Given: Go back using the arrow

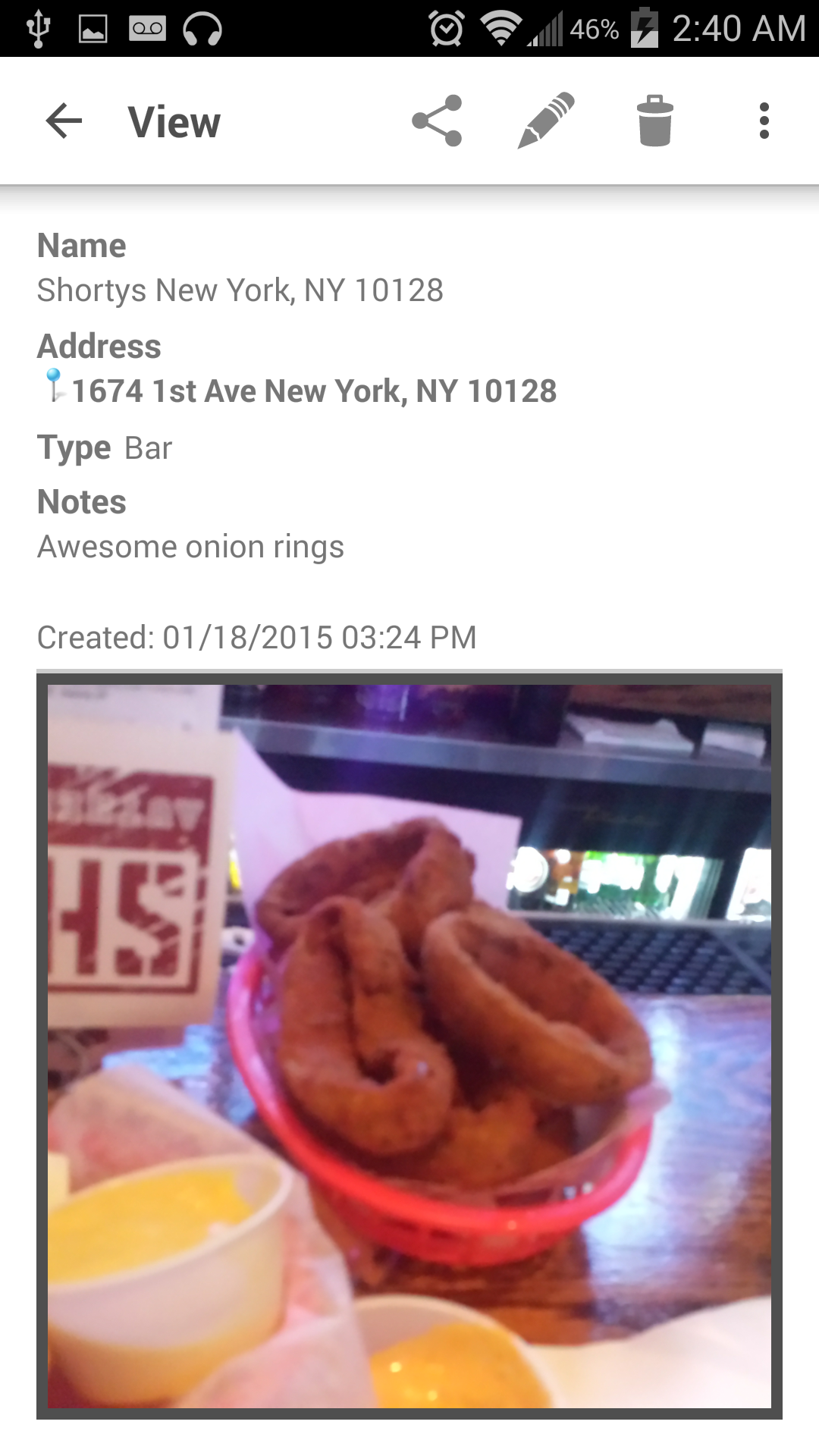Looking at the screenshot, I should click(64, 121).
